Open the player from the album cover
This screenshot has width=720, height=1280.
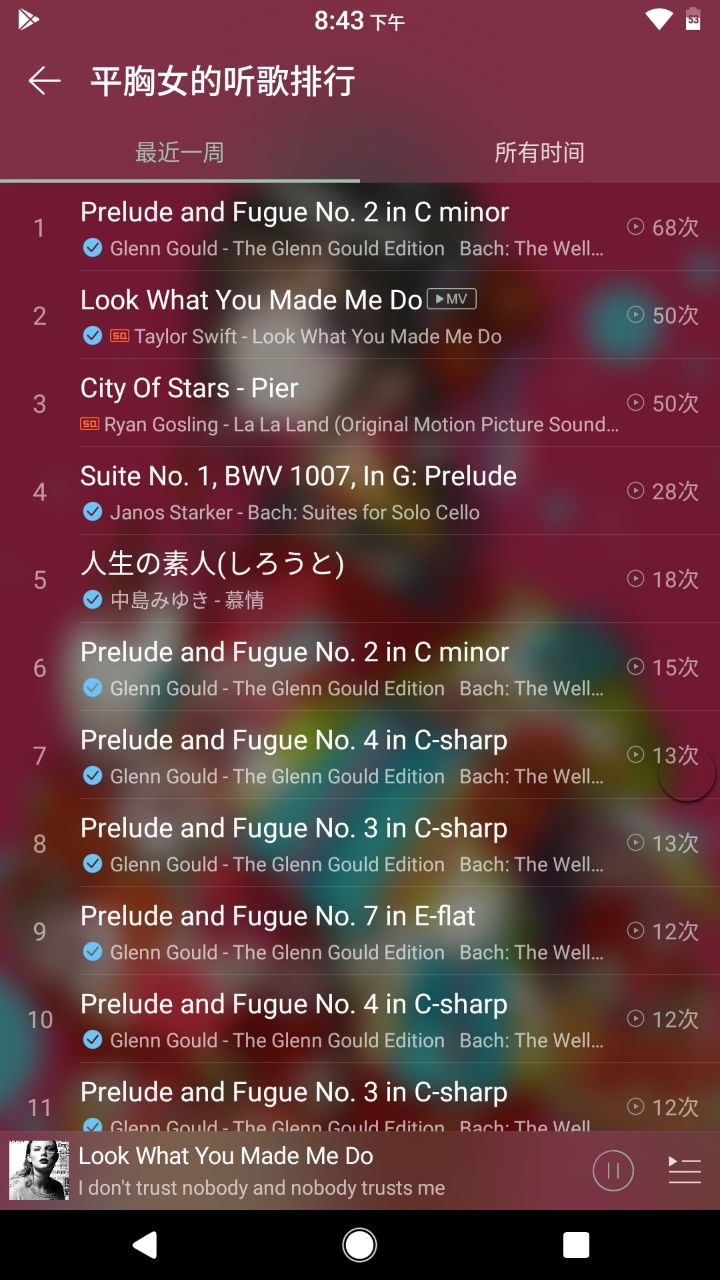tap(39, 1170)
